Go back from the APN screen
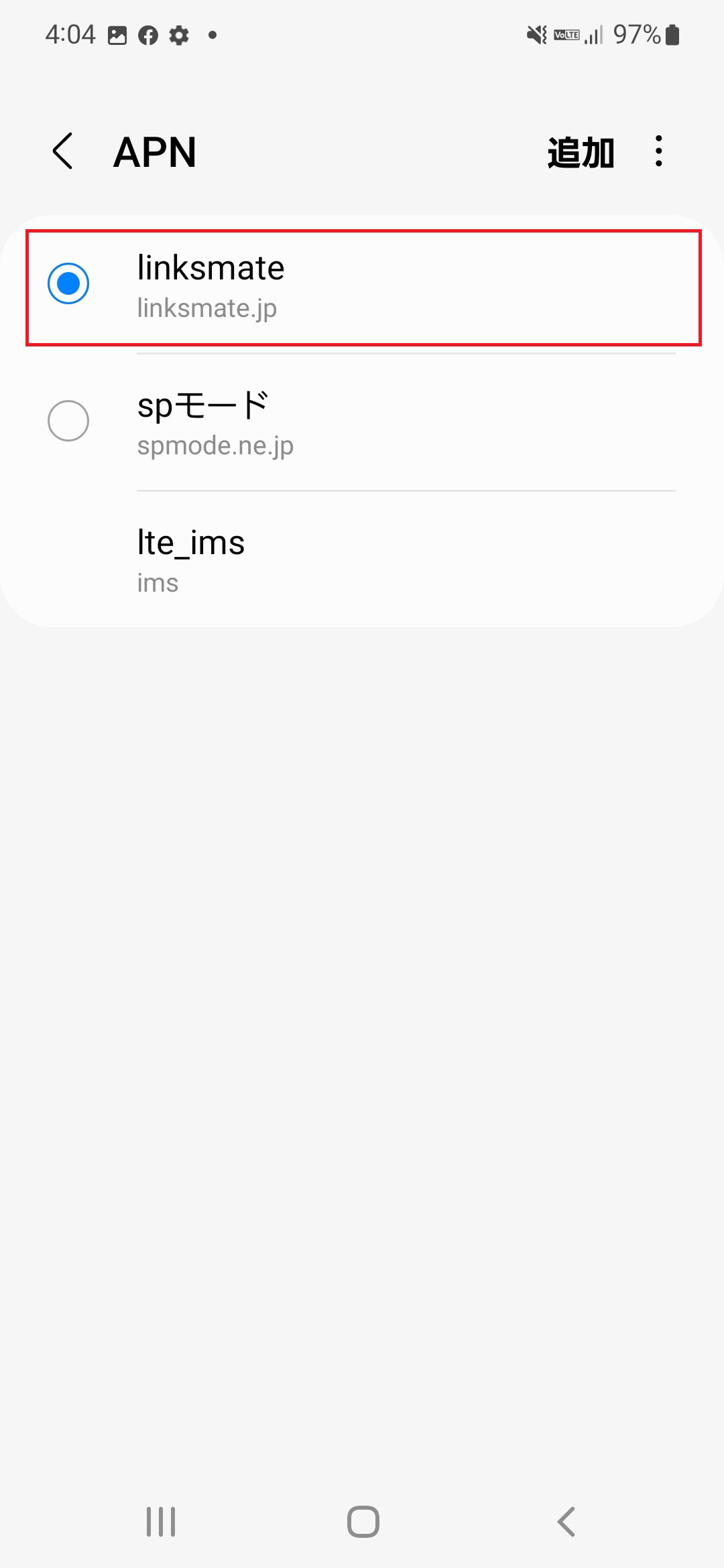Image resolution: width=724 pixels, height=1568 pixels. 62,151
